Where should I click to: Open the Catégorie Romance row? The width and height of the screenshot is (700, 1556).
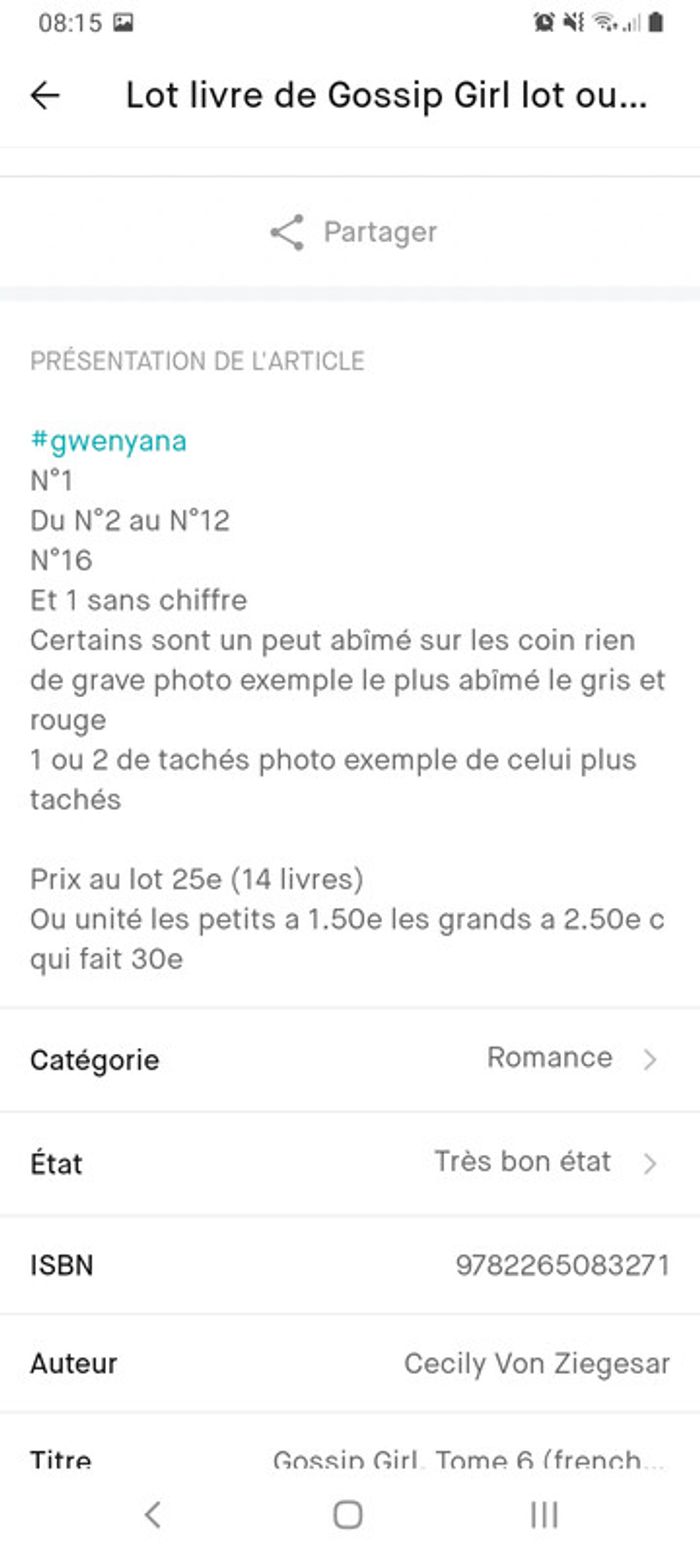click(x=350, y=1059)
